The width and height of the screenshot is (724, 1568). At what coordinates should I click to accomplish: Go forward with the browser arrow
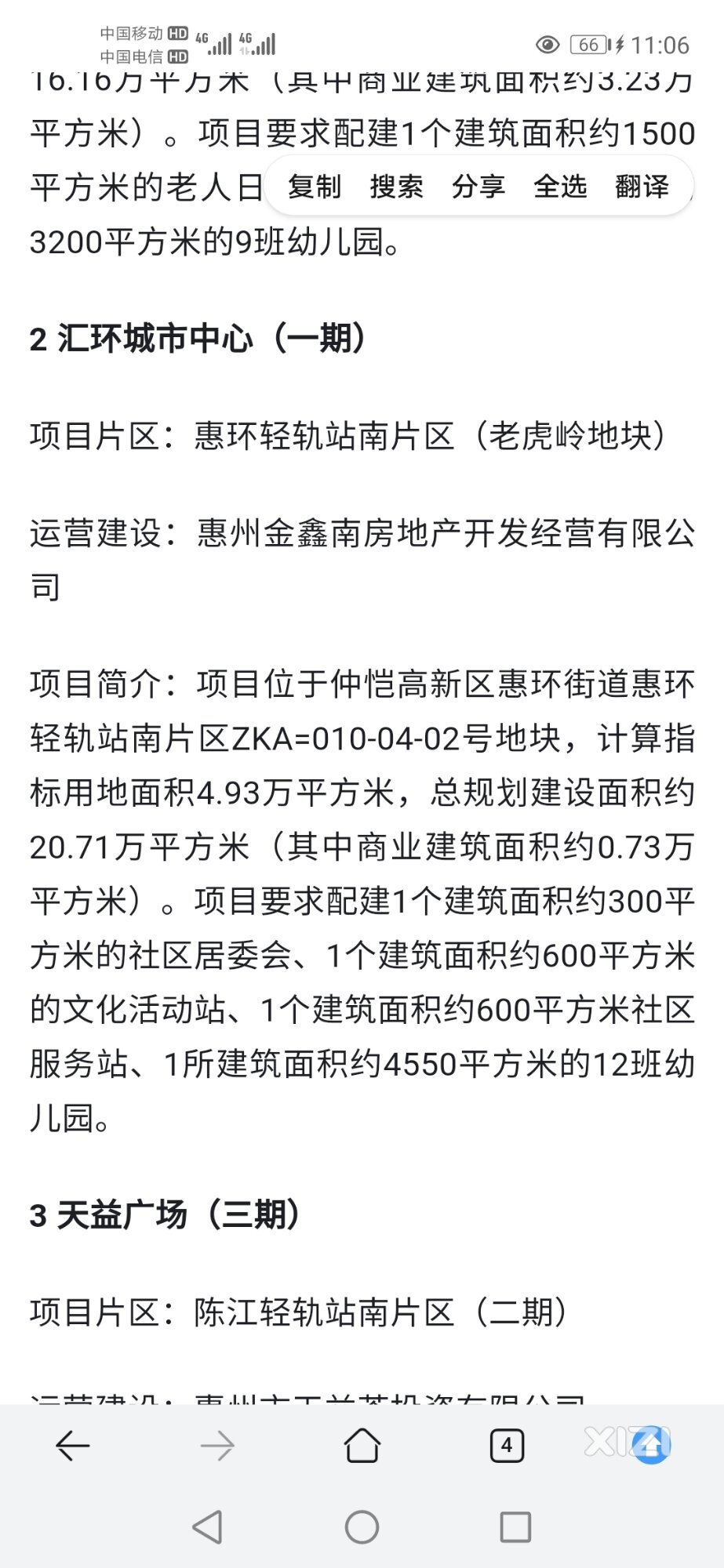(x=217, y=1445)
